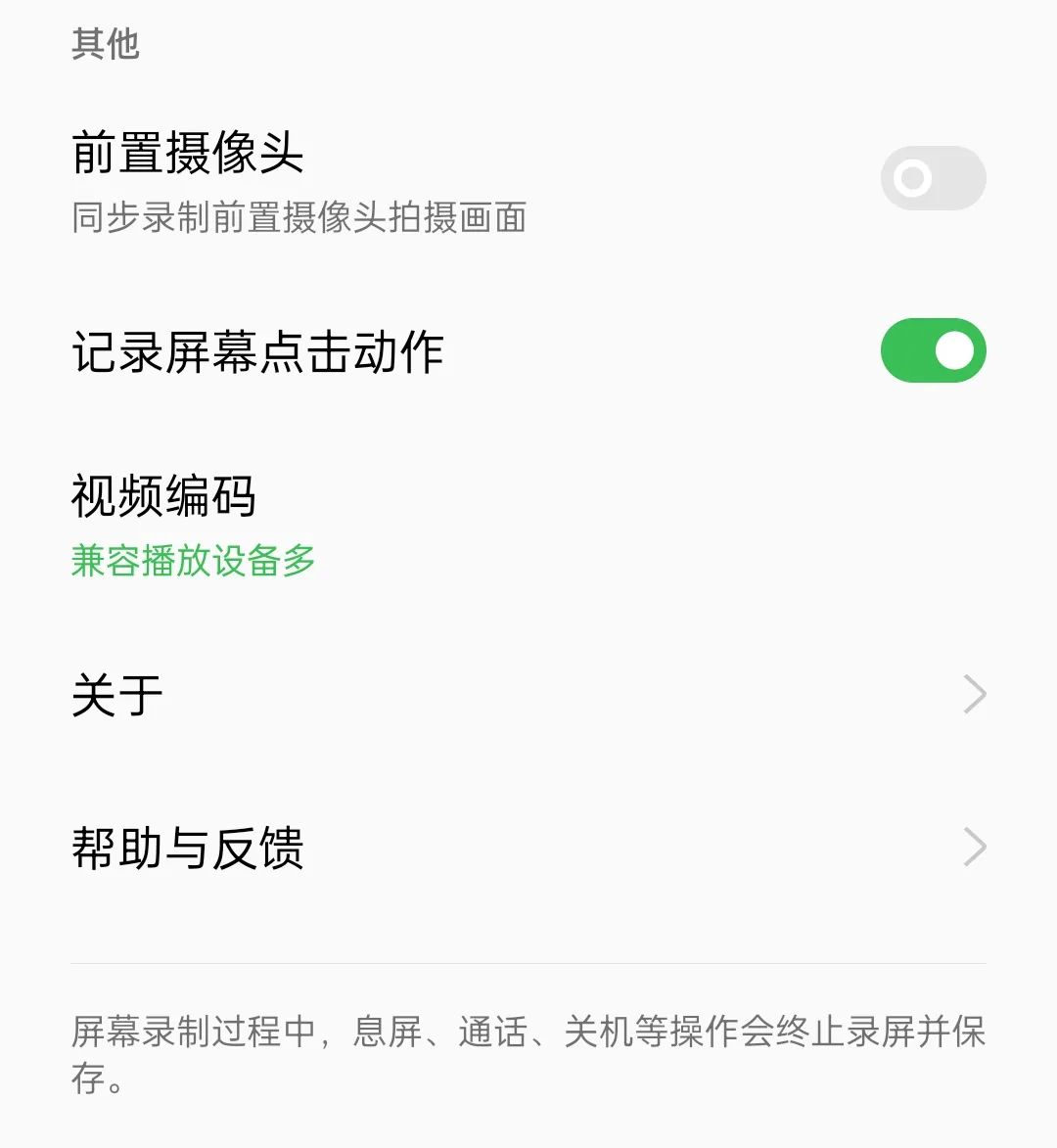The width and height of the screenshot is (1057, 1148).
Task: Click the green 兼容播放设备多 label
Action: (193, 562)
